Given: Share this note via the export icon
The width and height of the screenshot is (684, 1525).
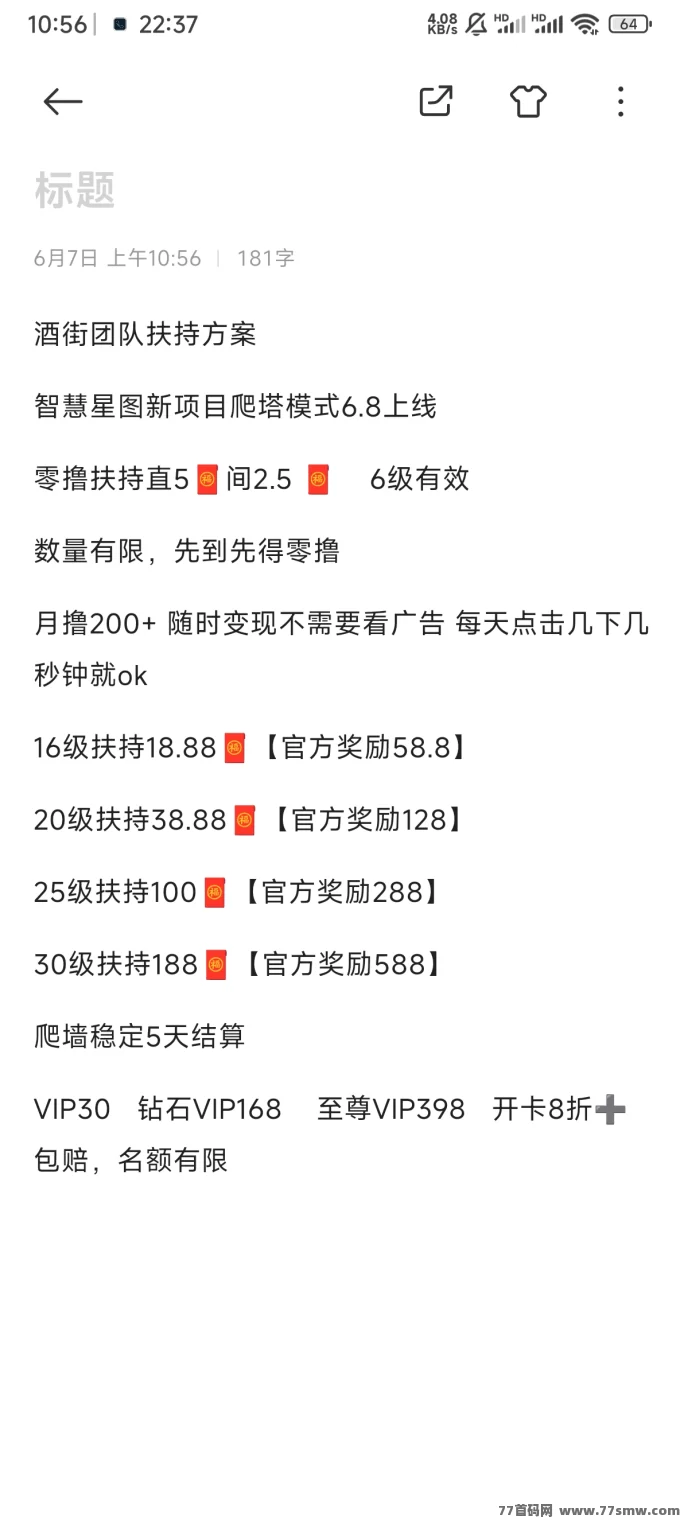Looking at the screenshot, I should 436,101.
